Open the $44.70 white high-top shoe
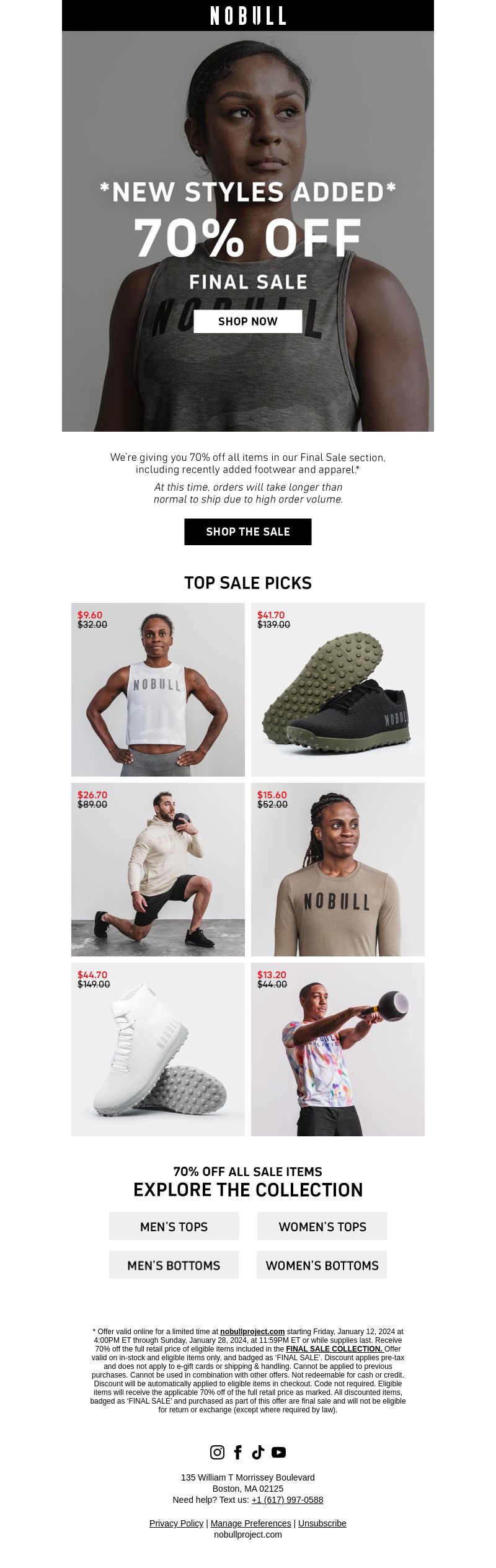 coord(158,1049)
